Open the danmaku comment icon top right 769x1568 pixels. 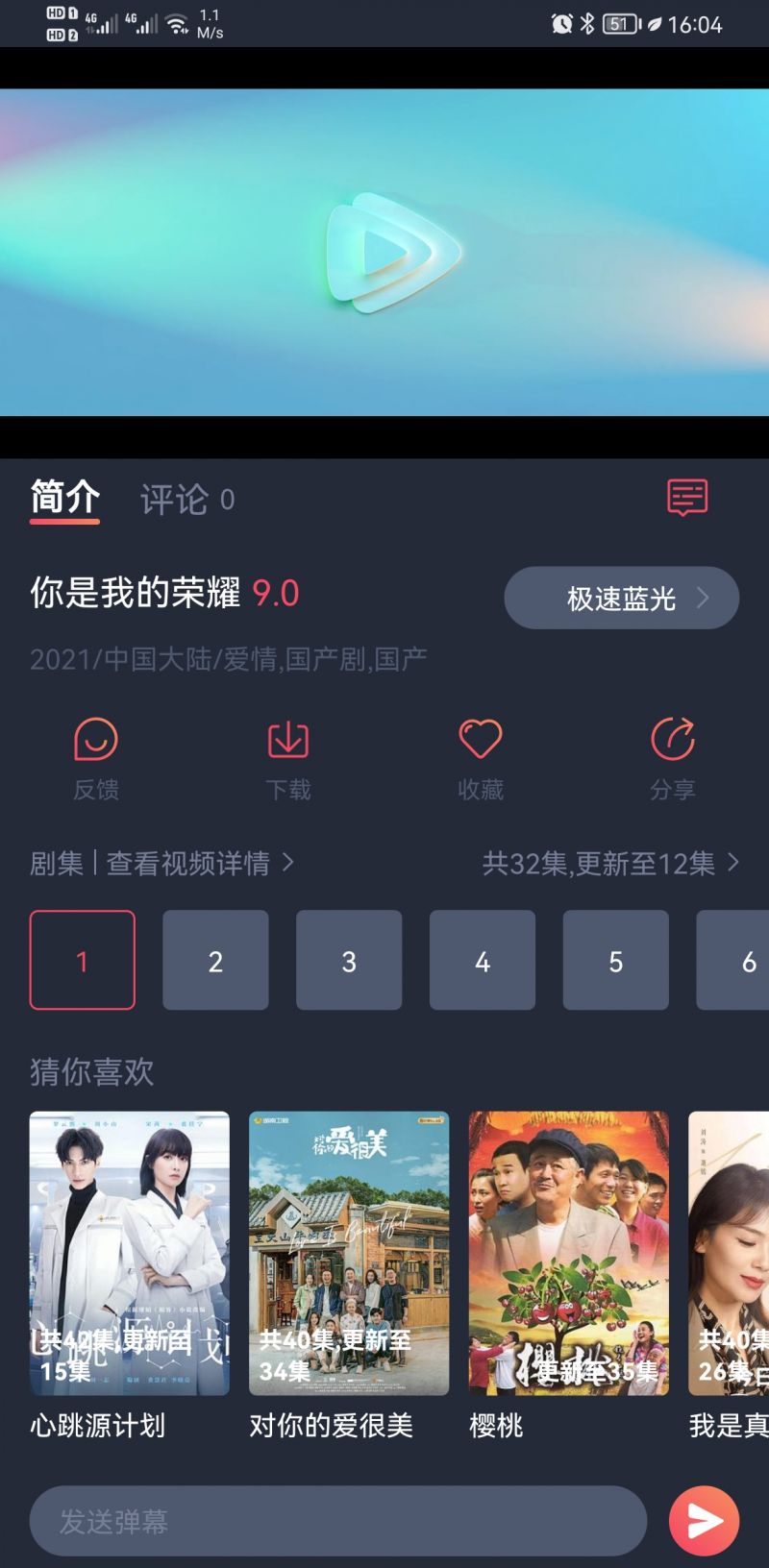688,498
